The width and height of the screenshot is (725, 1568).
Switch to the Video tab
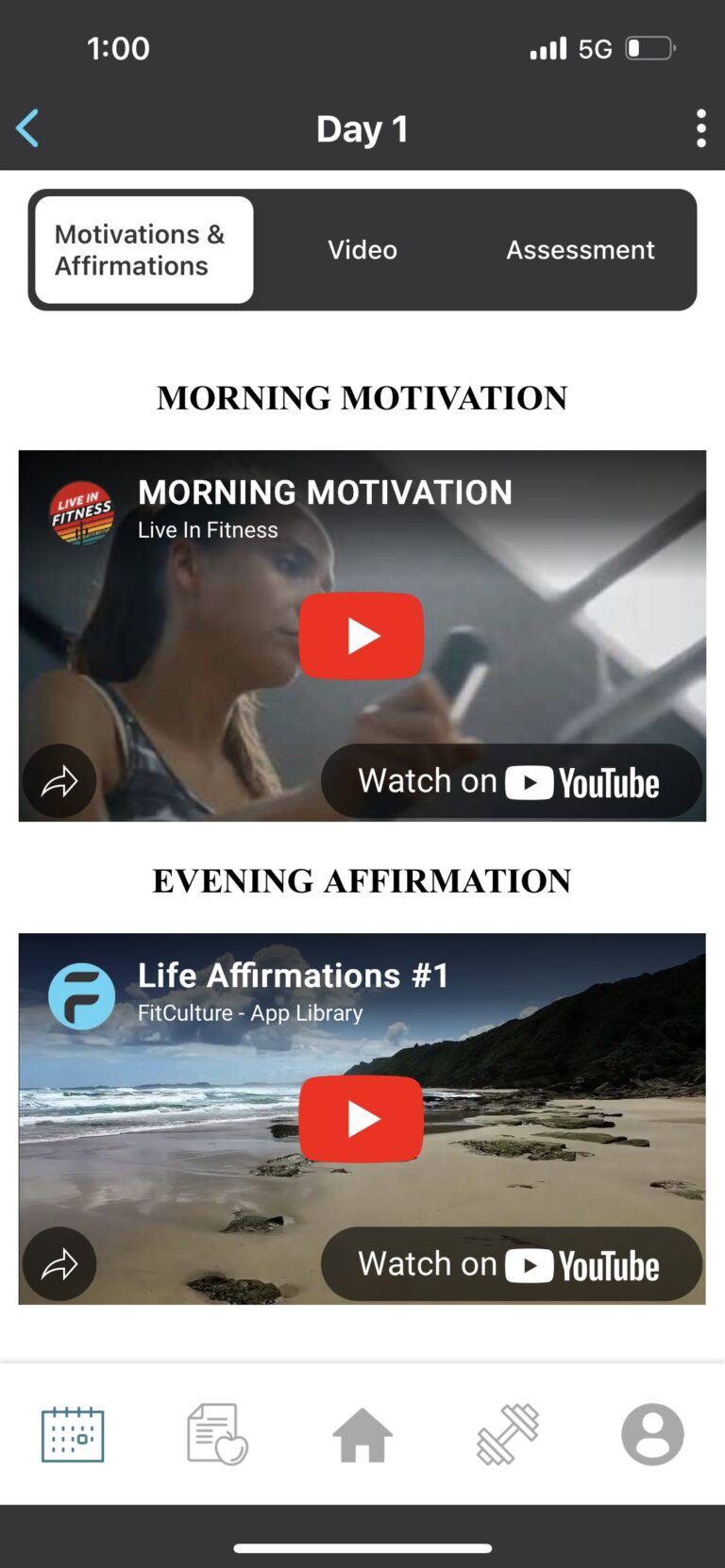[362, 250]
